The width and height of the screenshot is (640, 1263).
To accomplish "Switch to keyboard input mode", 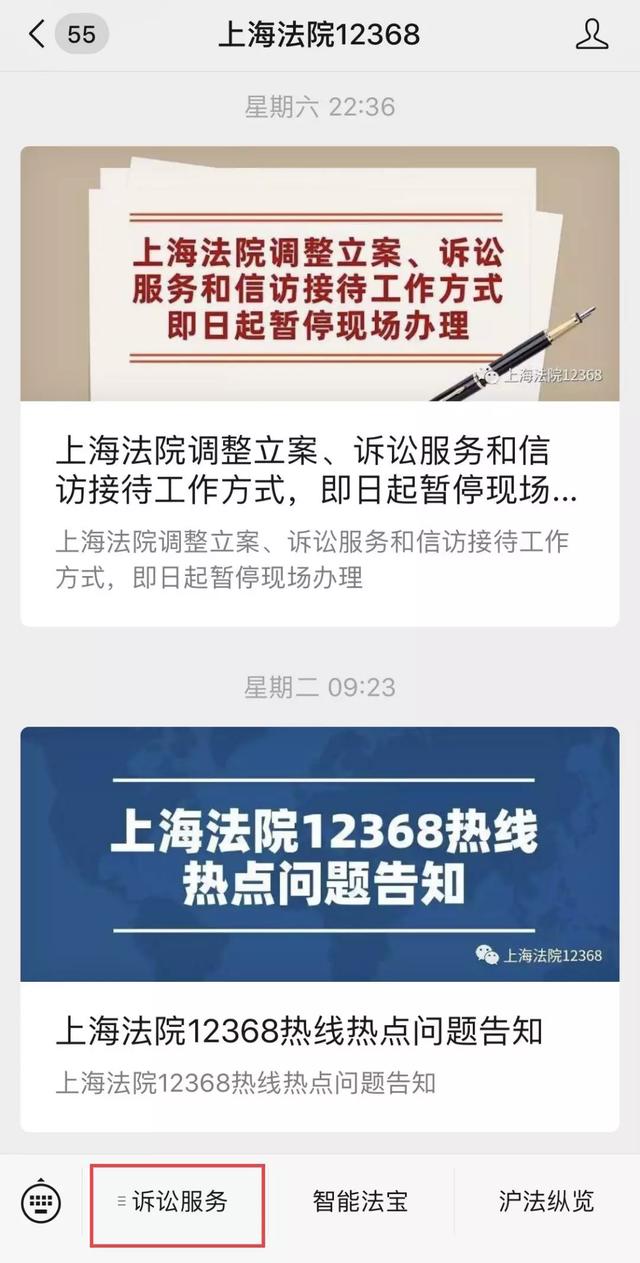I will coord(41,1201).
